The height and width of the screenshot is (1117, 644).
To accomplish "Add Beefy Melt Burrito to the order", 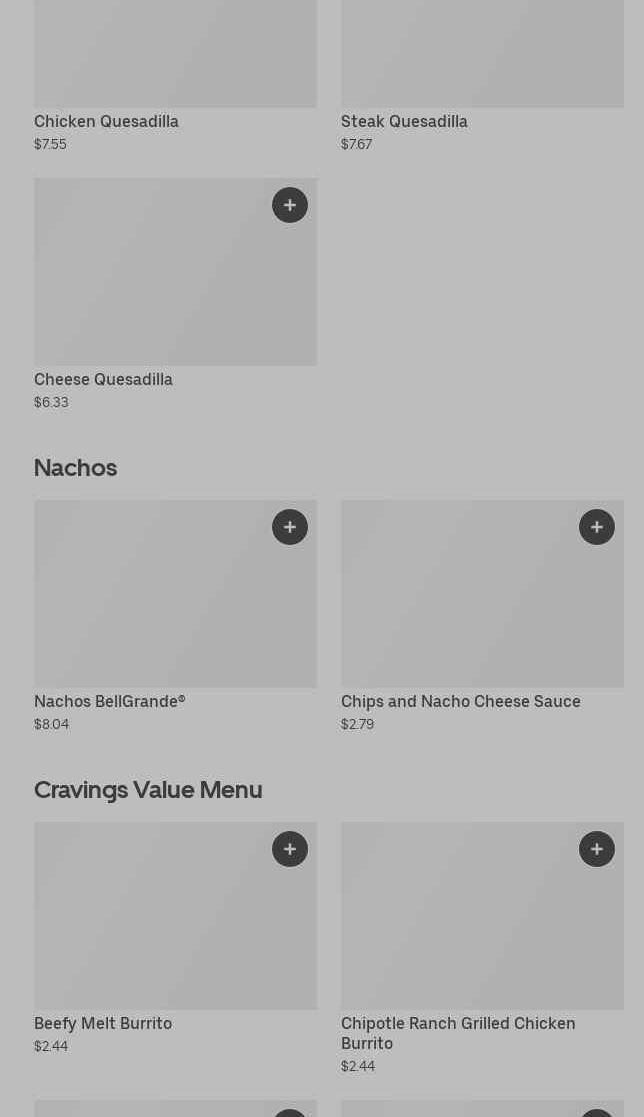I will click(290, 849).
